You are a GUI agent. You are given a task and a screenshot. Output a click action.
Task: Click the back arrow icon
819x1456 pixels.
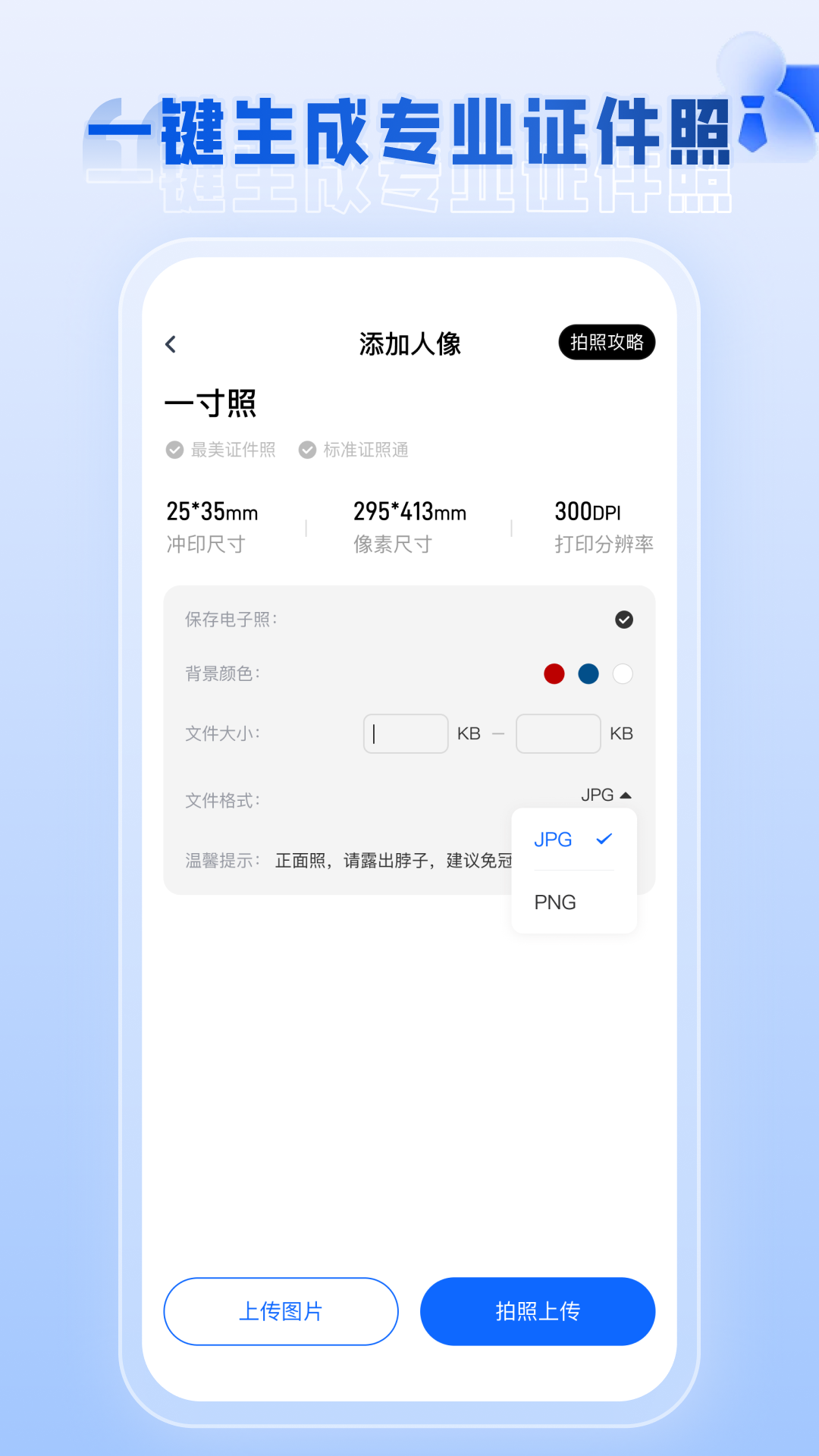point(171,344)
